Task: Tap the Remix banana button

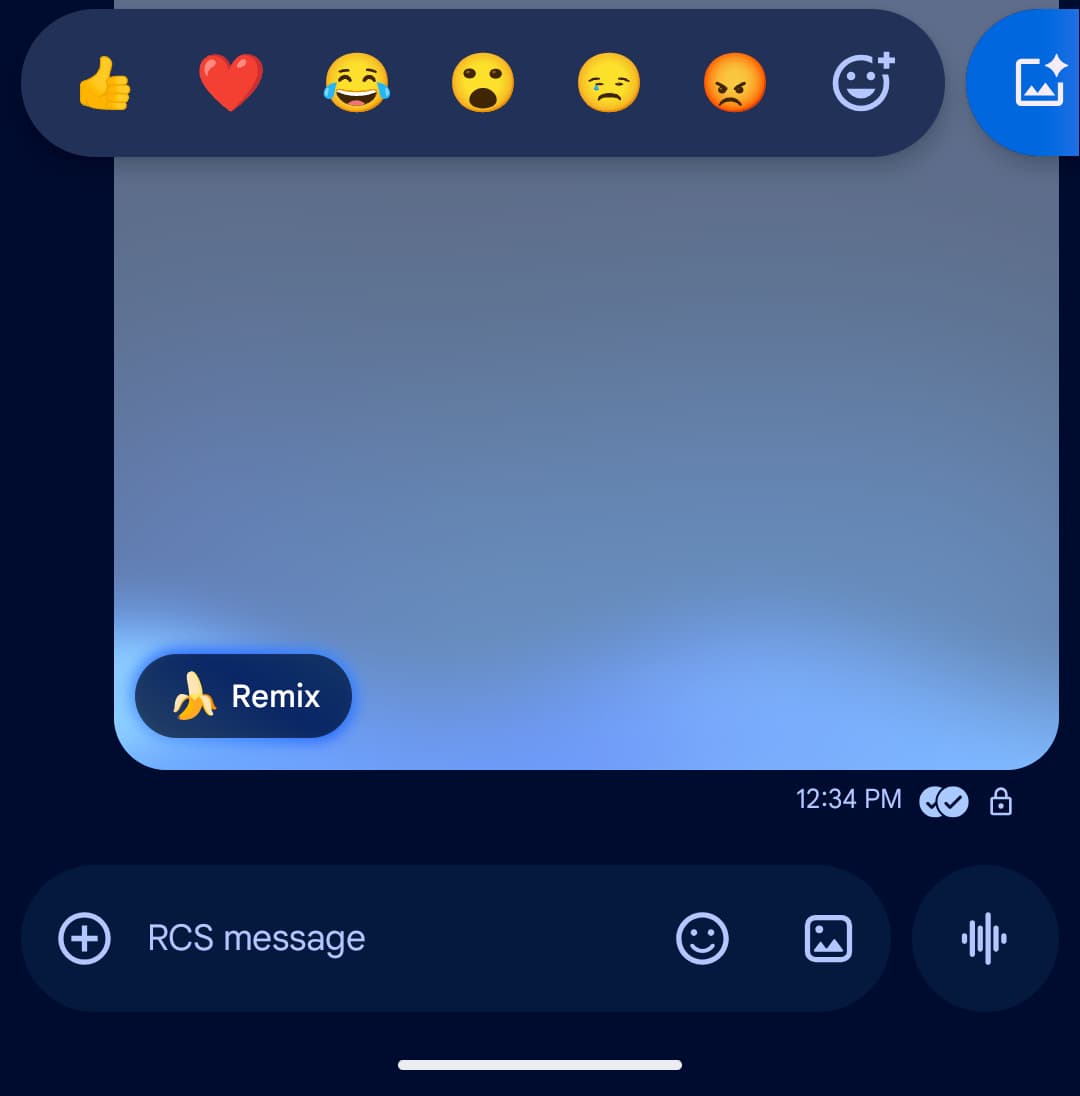Action: click(x=244, y=696)
